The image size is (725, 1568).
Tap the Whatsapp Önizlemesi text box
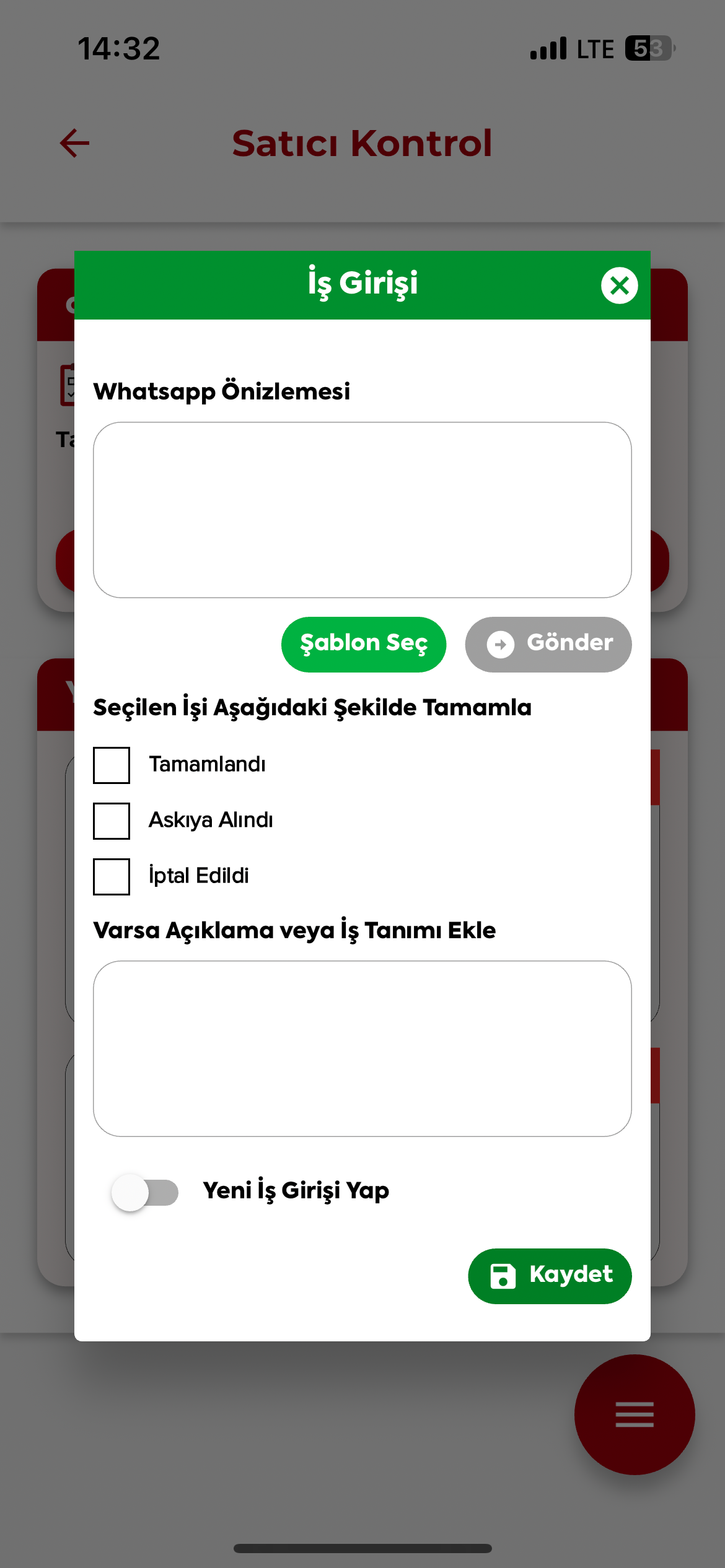362,510
